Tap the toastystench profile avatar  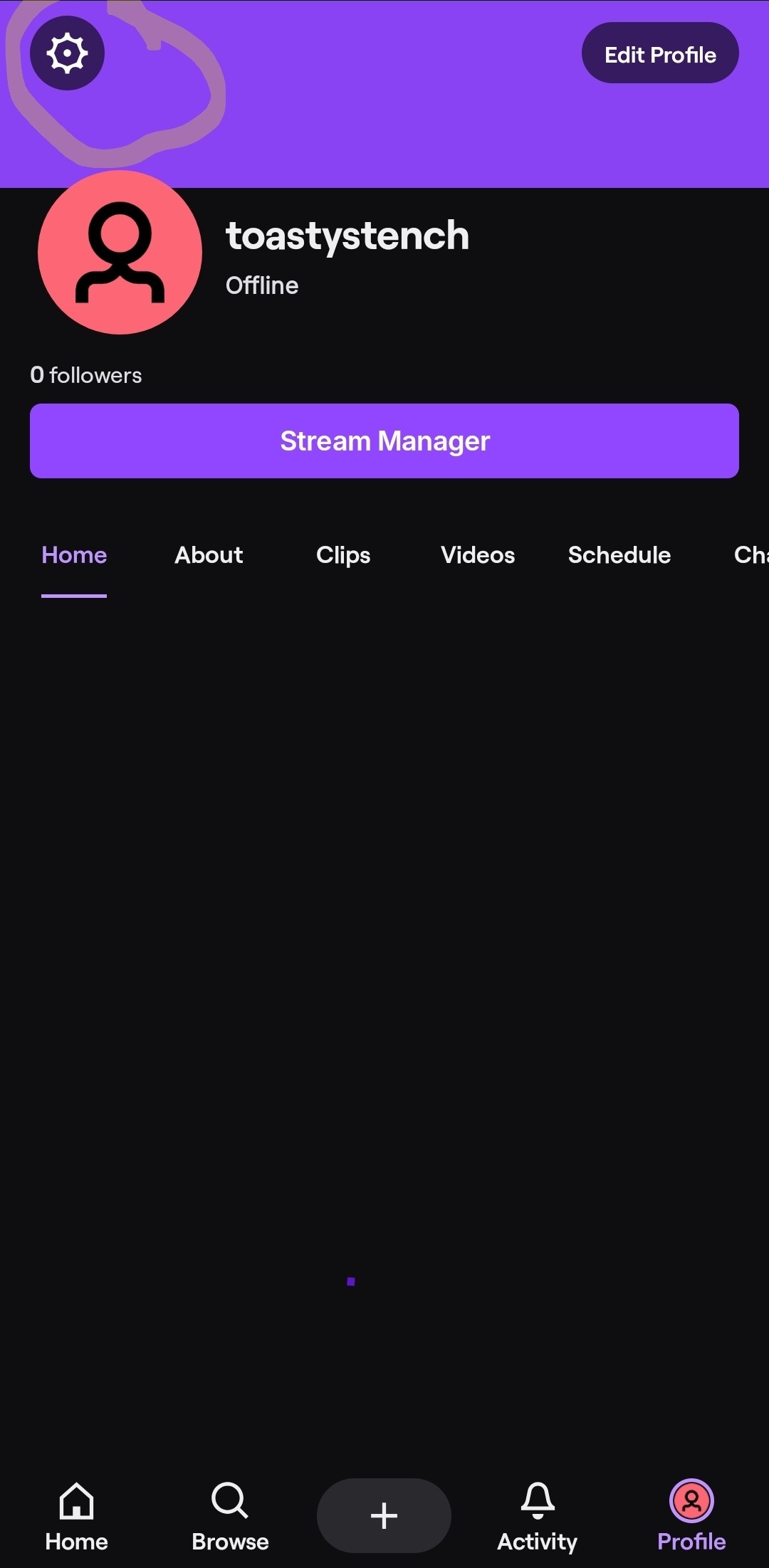point(120,252)
